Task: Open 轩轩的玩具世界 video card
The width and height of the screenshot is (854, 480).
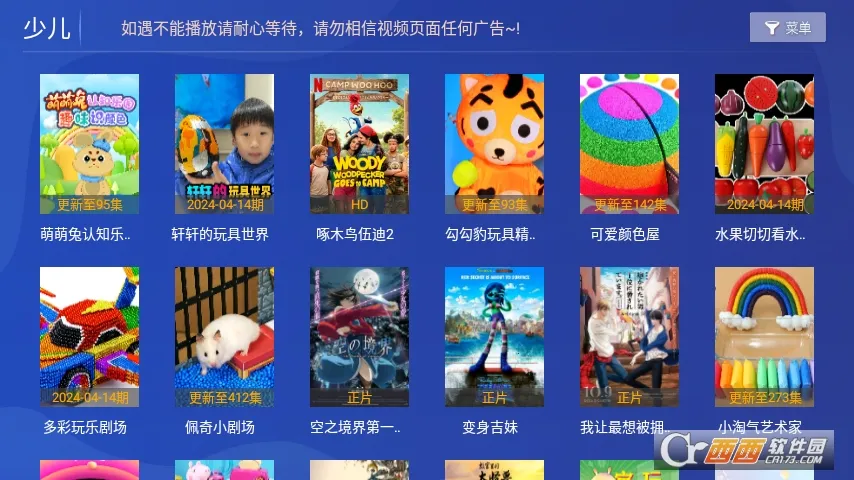Action: tap(224, 144)
